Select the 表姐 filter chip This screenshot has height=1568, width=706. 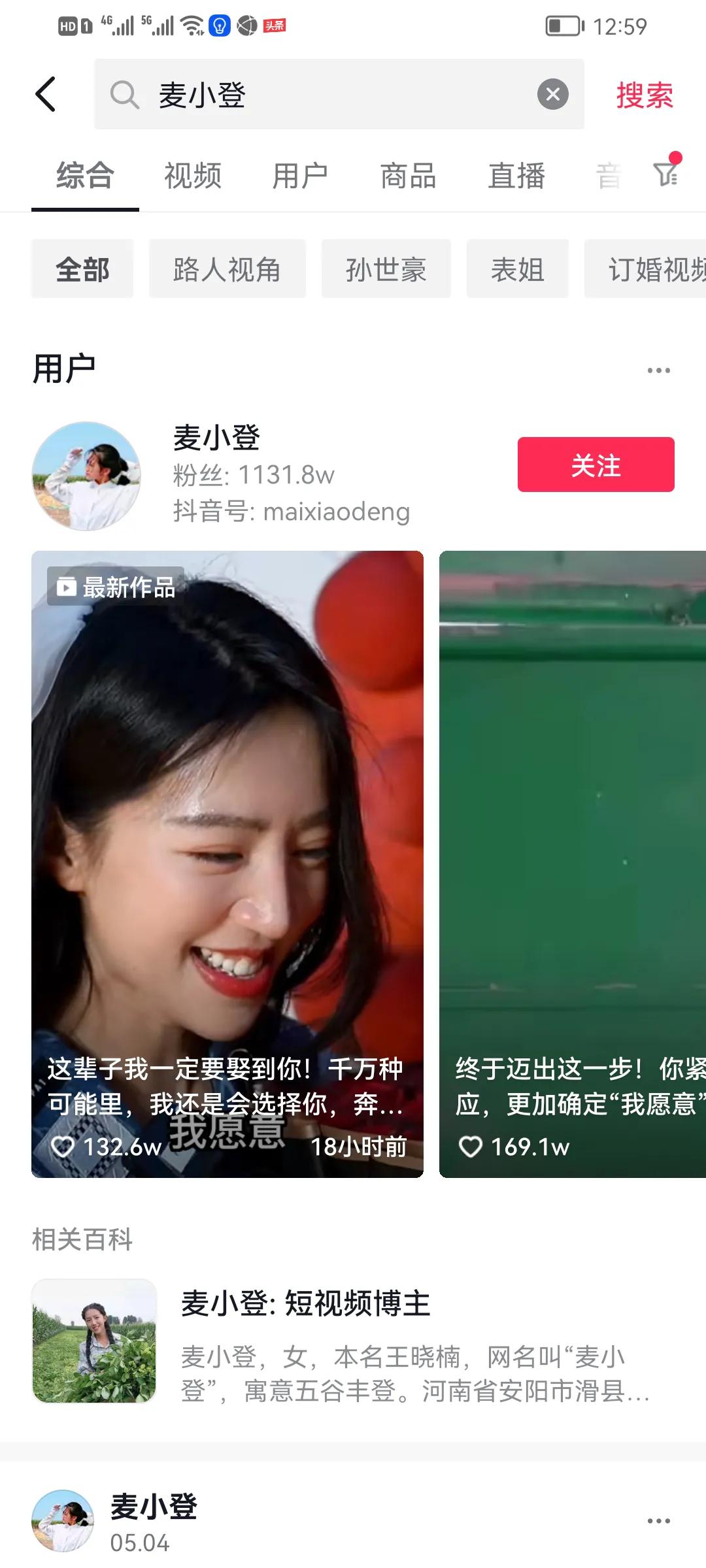pos(517,269)
